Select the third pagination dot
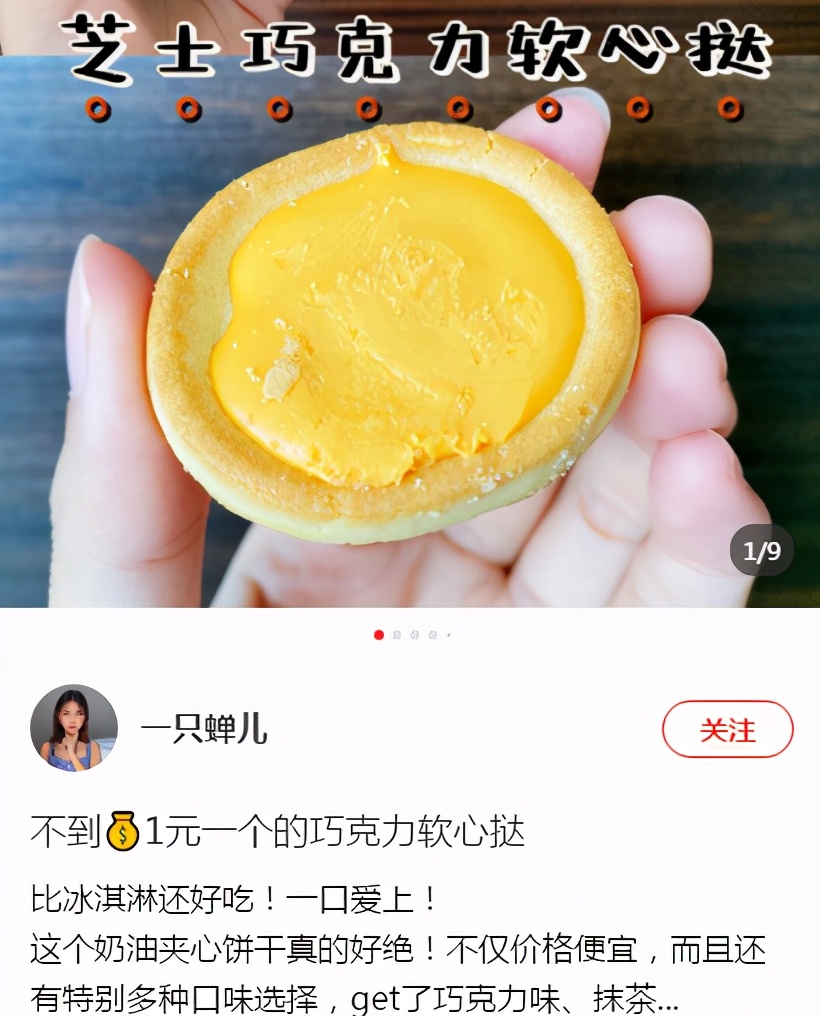 point(415,634)
